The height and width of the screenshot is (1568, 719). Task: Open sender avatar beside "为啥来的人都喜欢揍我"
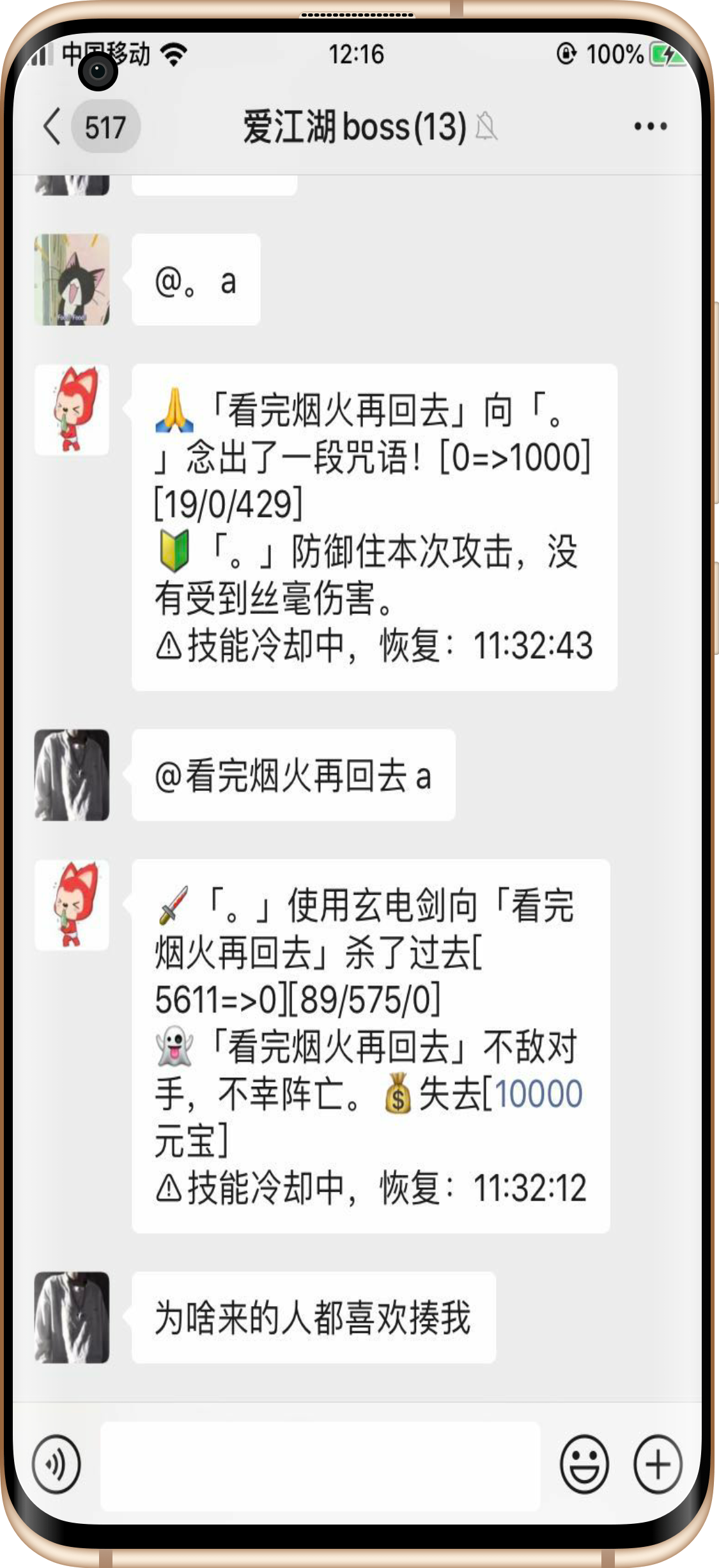72,1317
